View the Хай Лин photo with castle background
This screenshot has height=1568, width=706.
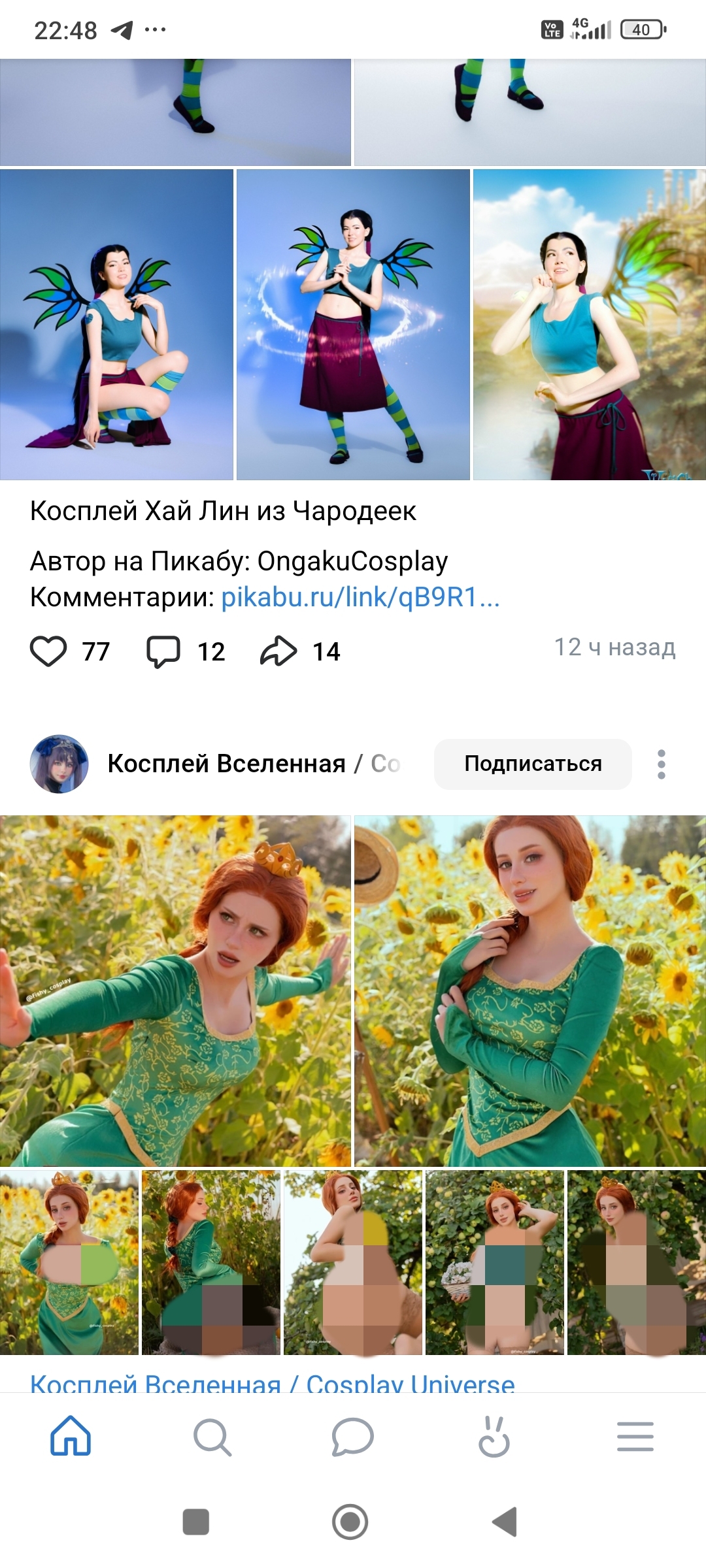pyautogui.click(x=590, y=325)
